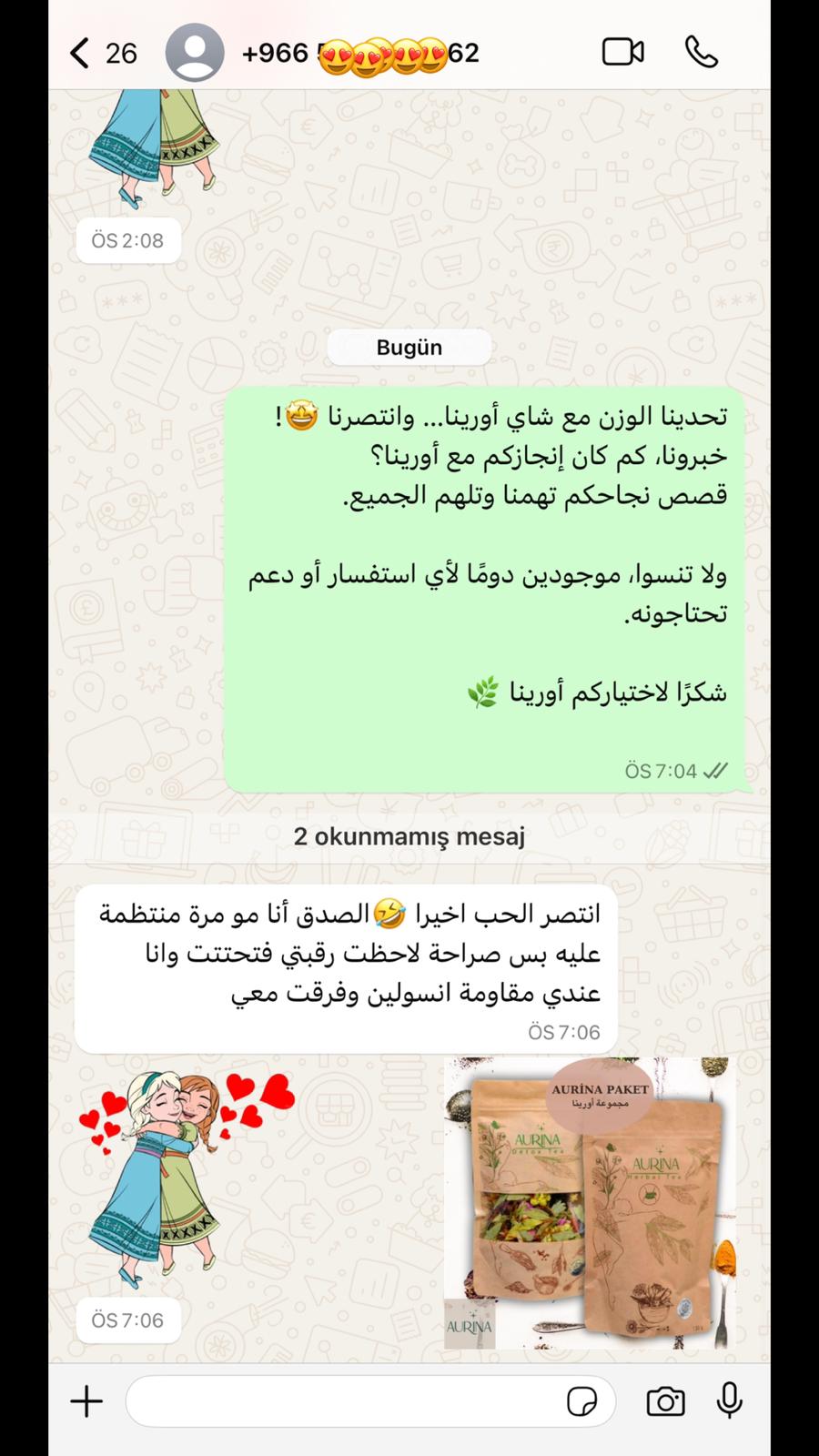
Task: Open the contact's profile picture
Action: [x=195, y=53]
